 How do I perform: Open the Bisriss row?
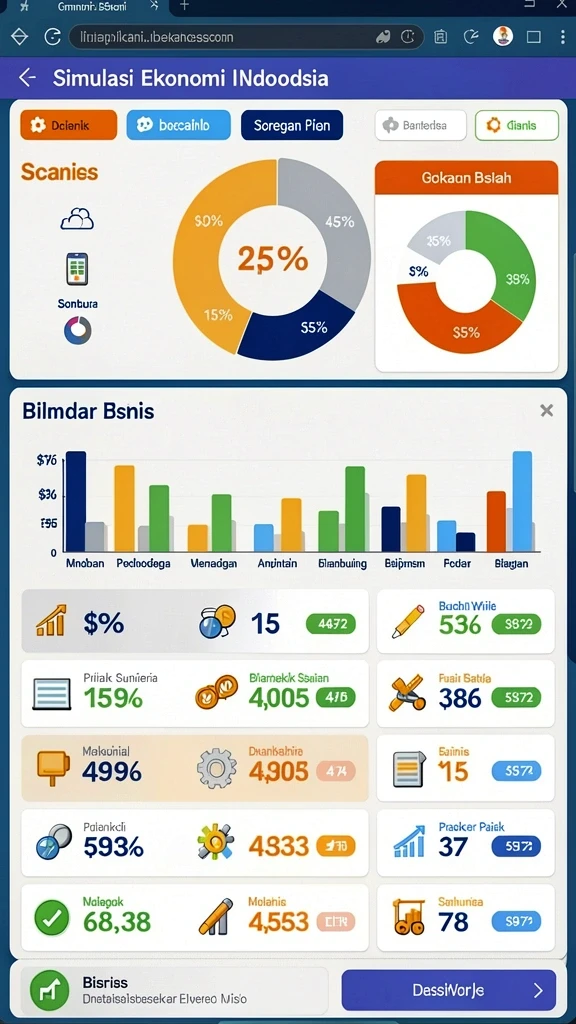(x=174, y=990)
